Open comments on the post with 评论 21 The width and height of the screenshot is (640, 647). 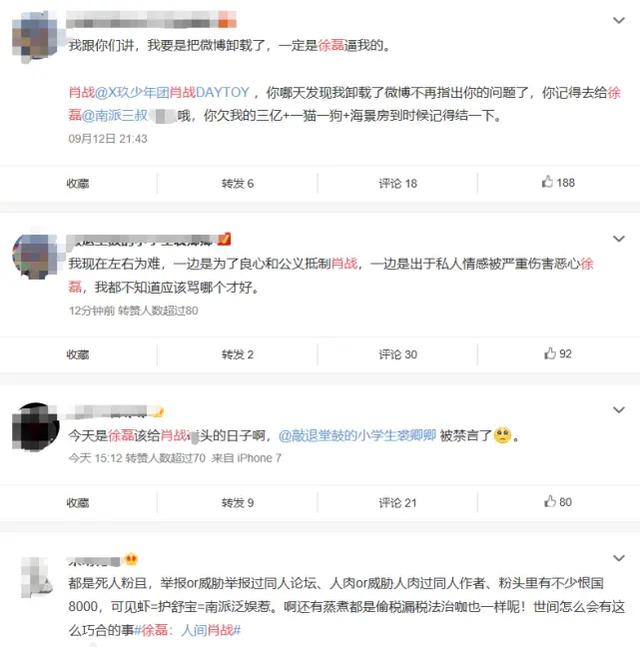397,502
